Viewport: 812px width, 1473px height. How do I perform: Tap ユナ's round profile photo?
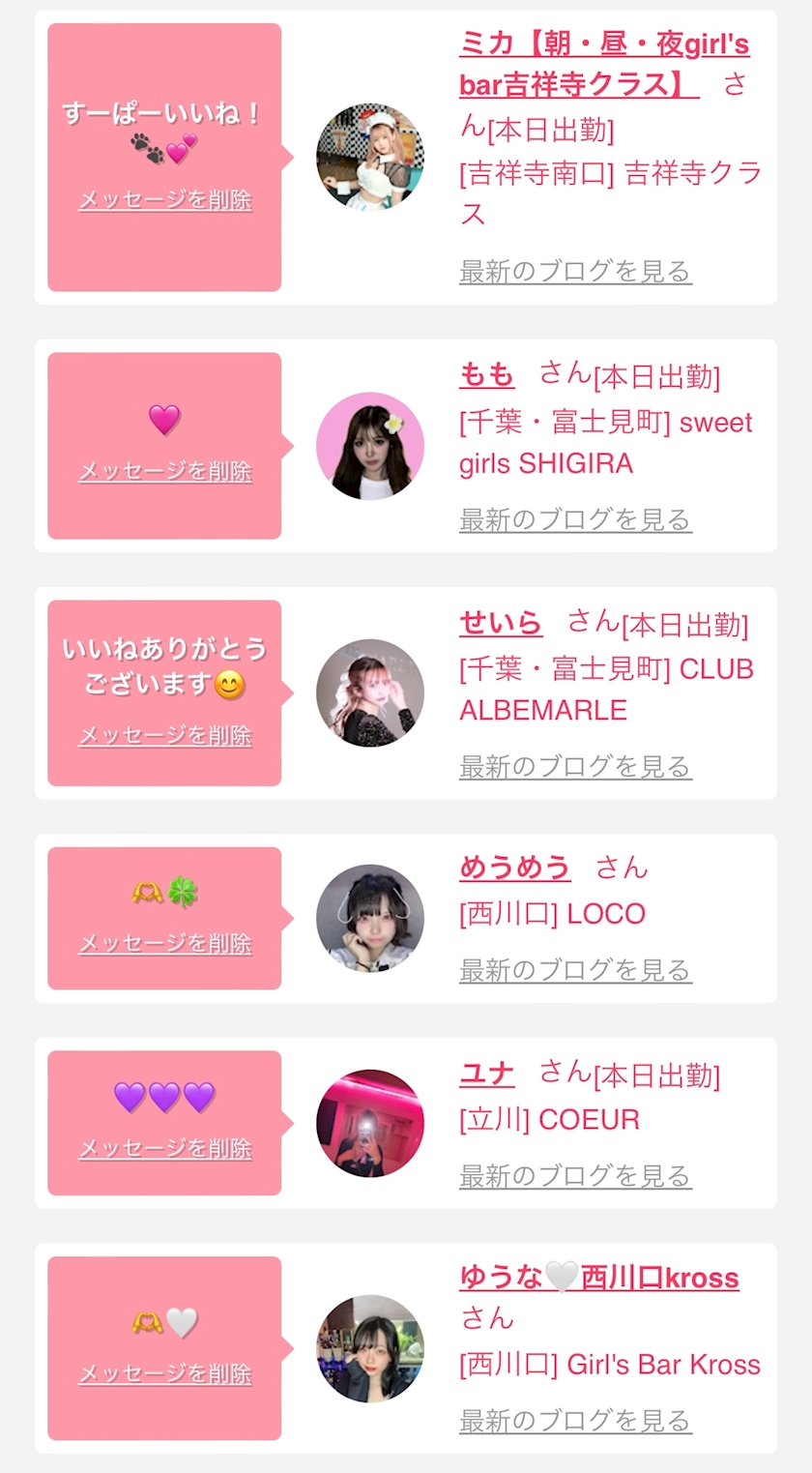[370, 1123]
